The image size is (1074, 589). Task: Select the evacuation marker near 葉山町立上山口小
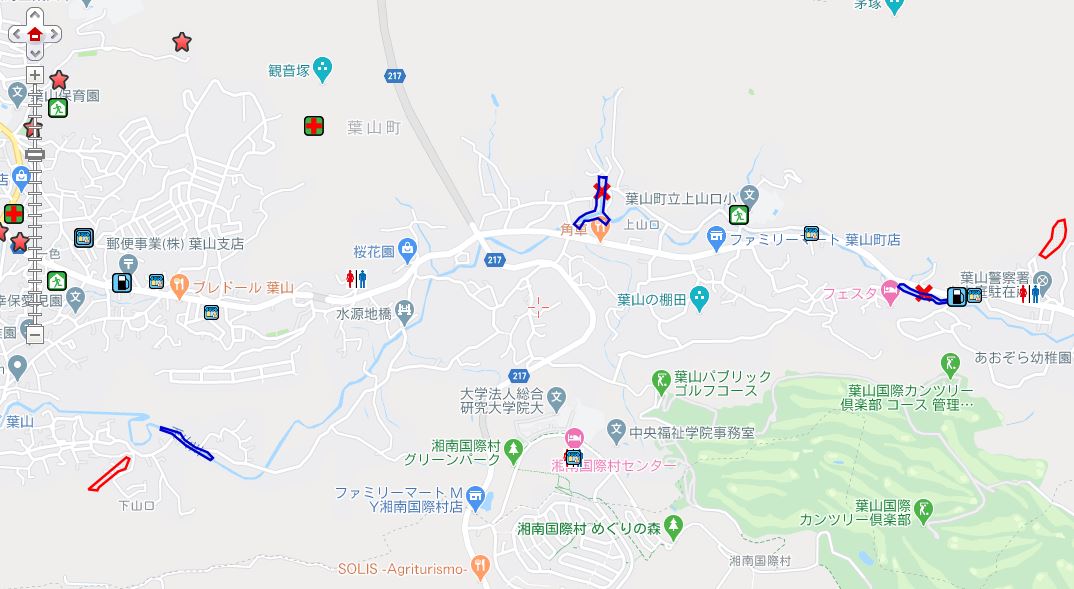point(738,214)
